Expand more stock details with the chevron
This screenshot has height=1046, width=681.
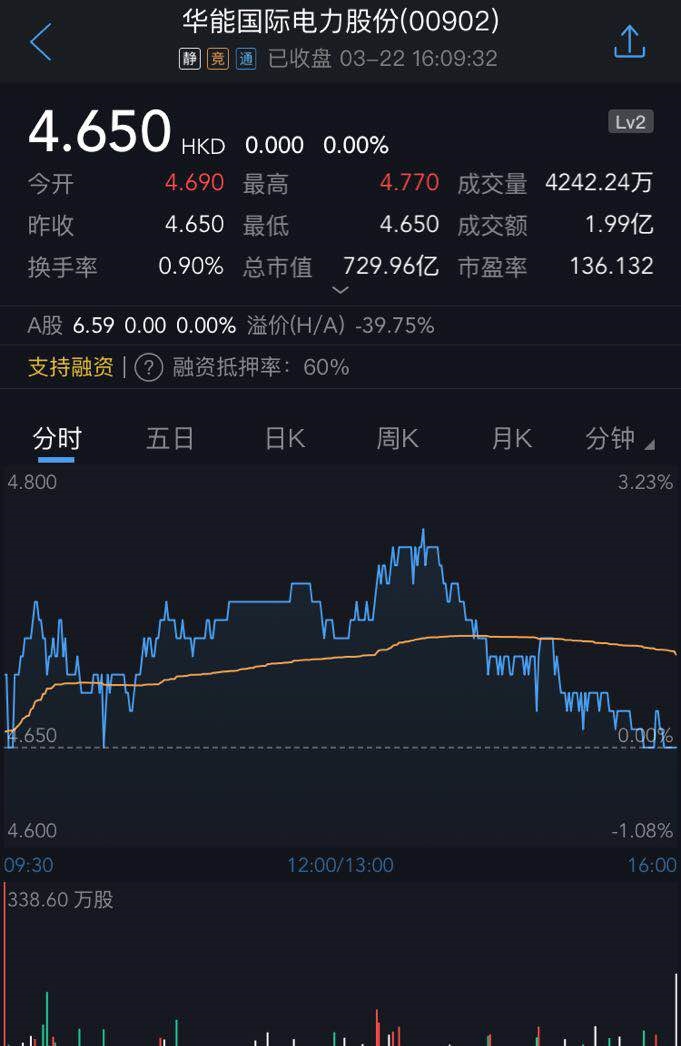click(x=340, y=290)
